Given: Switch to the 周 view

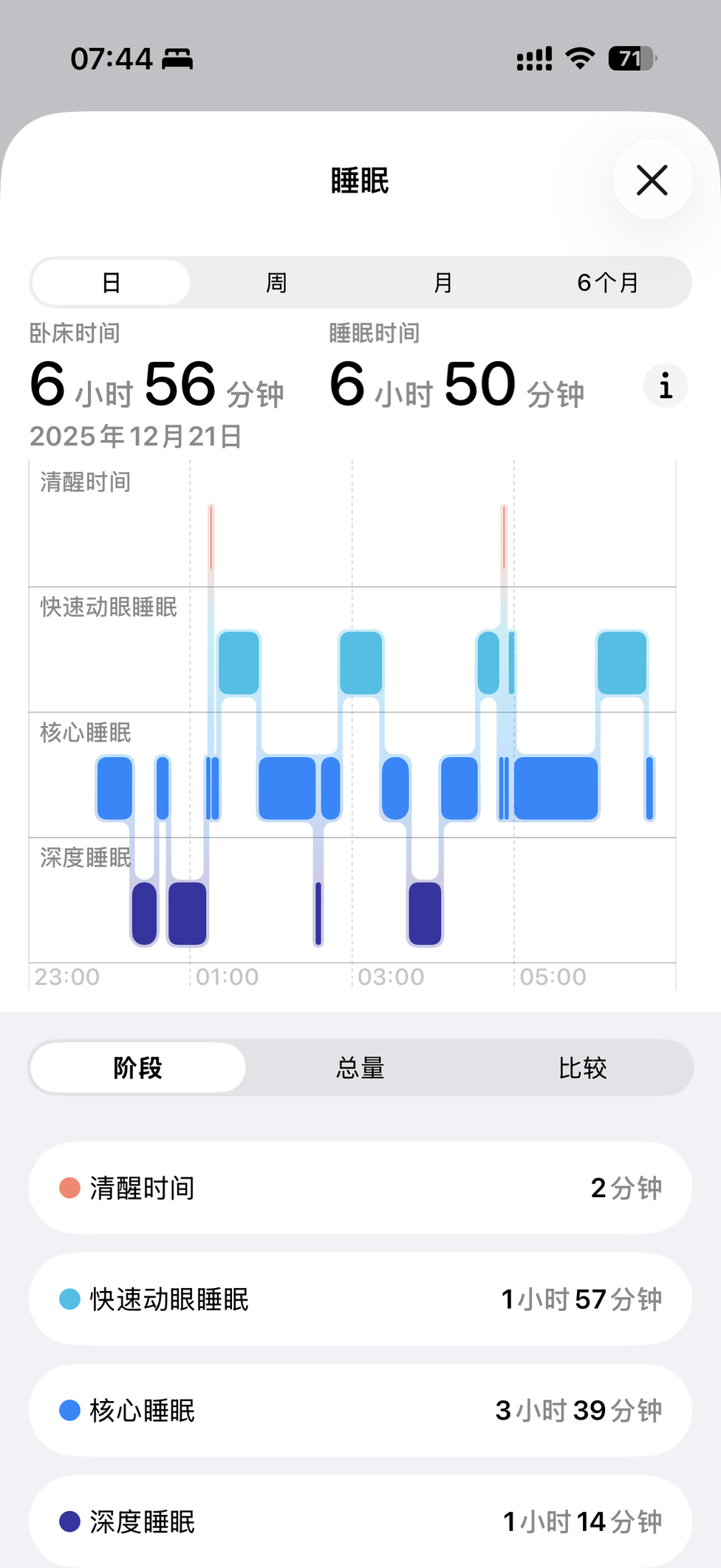Looking at the screenshot, I should [x=276, y=283].
